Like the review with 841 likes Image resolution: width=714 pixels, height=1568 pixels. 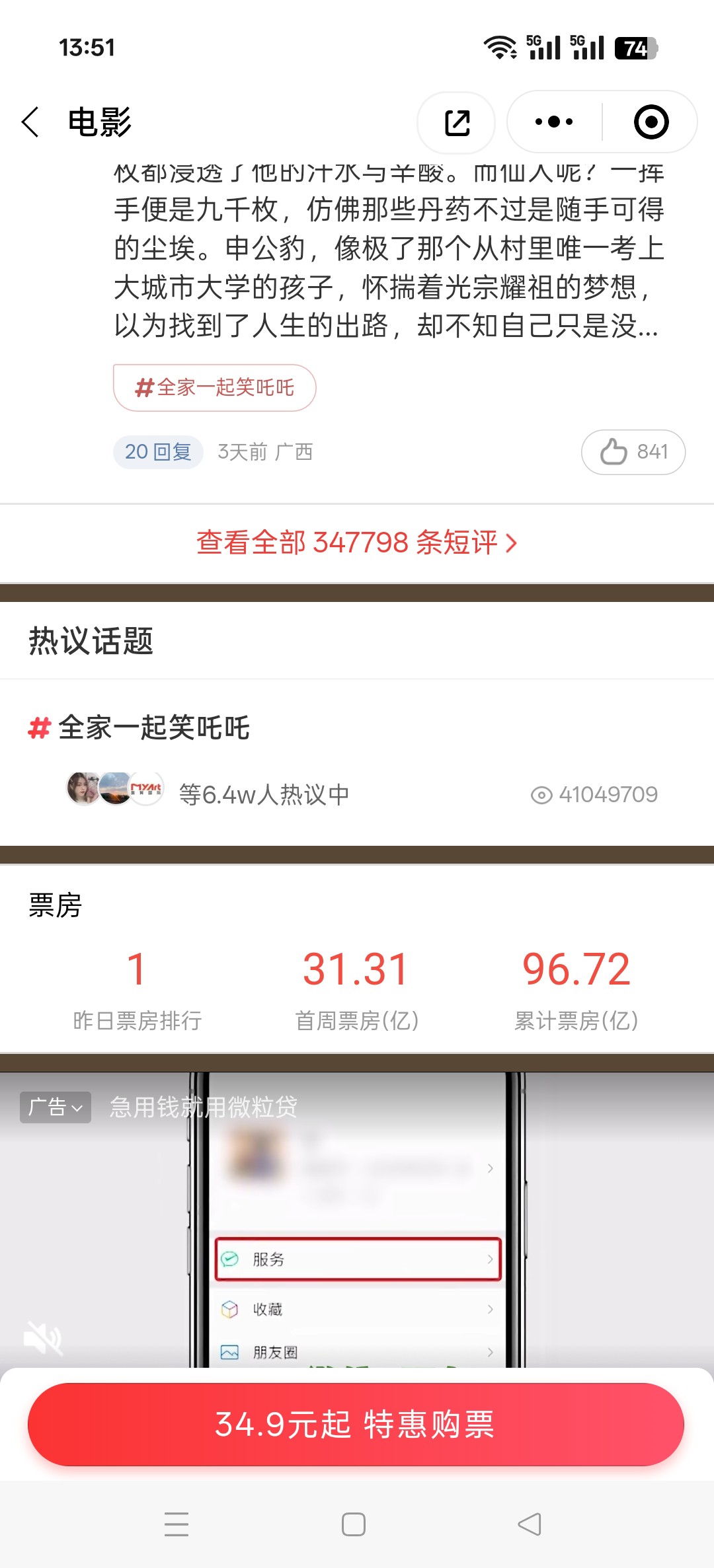pyautogui.click(x=633, y=452)
